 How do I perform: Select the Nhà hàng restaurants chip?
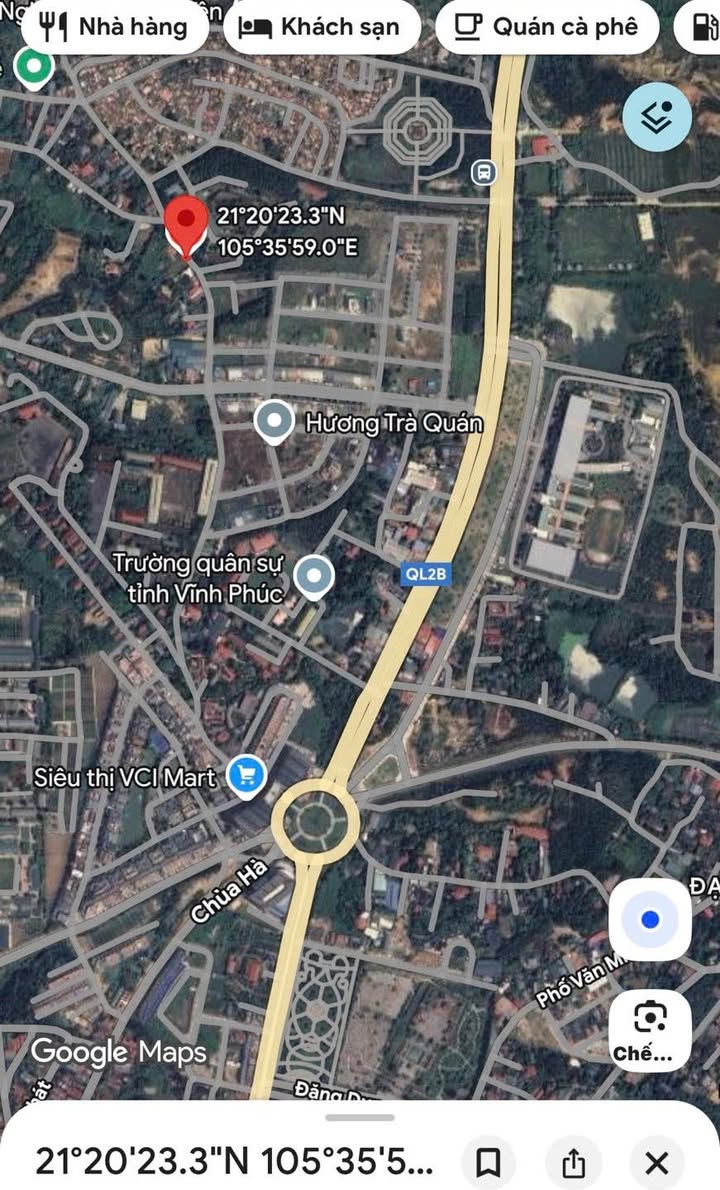[x=115, y=27]
